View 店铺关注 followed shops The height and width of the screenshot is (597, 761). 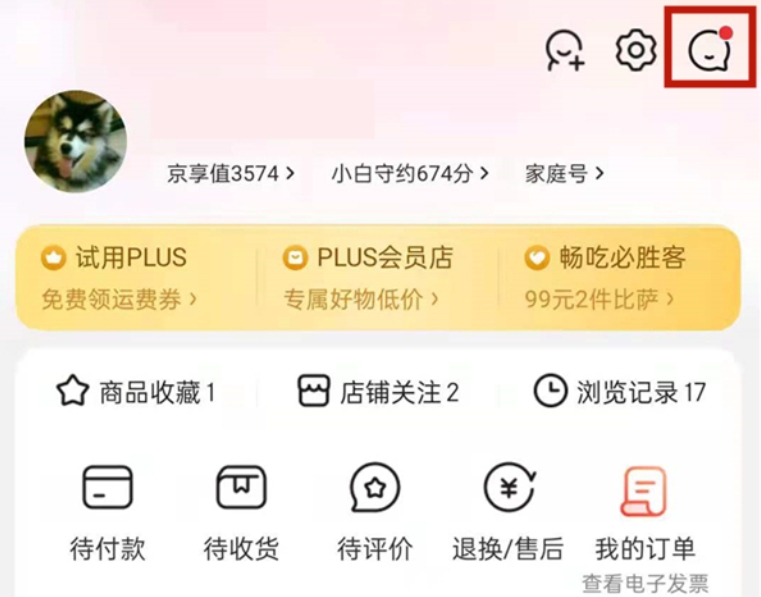click(x=378, y=393)
